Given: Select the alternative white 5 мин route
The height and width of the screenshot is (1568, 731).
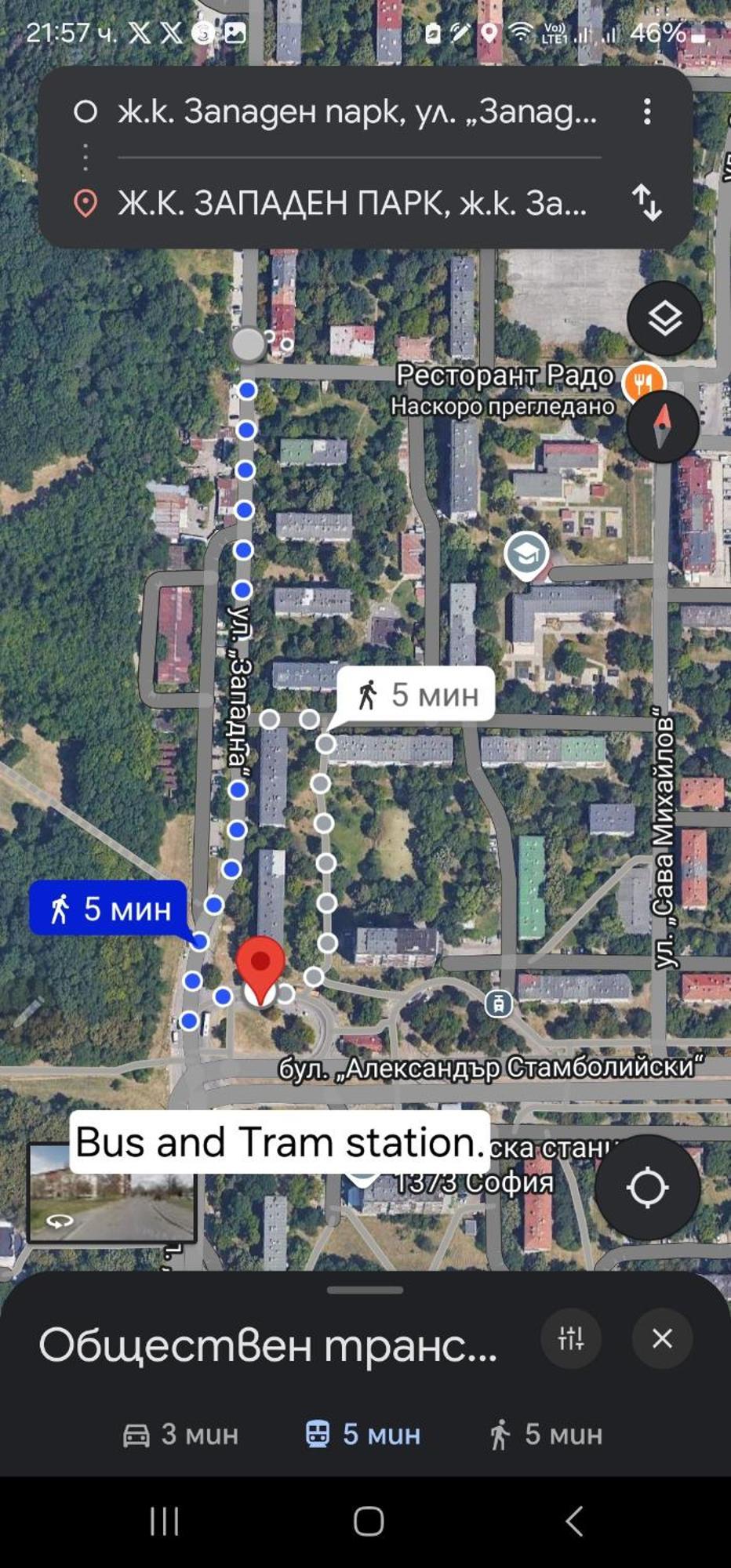Looking at the screenshot, I should [x=416, y=695].
